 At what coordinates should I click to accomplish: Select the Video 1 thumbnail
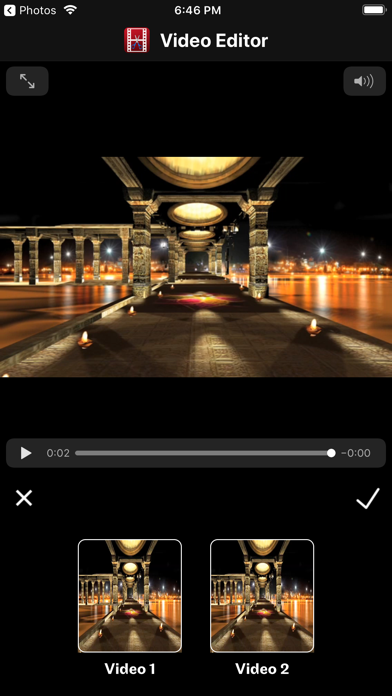point(130,596)
